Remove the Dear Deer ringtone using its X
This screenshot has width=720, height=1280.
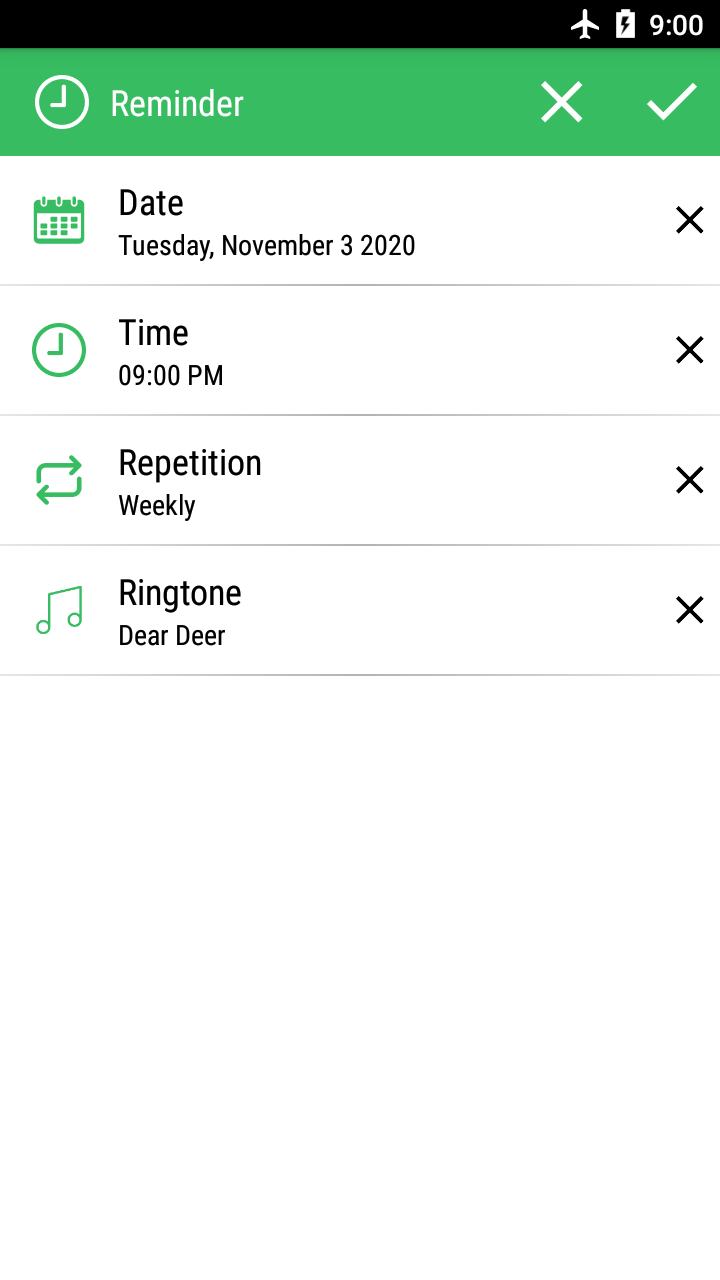689,610
